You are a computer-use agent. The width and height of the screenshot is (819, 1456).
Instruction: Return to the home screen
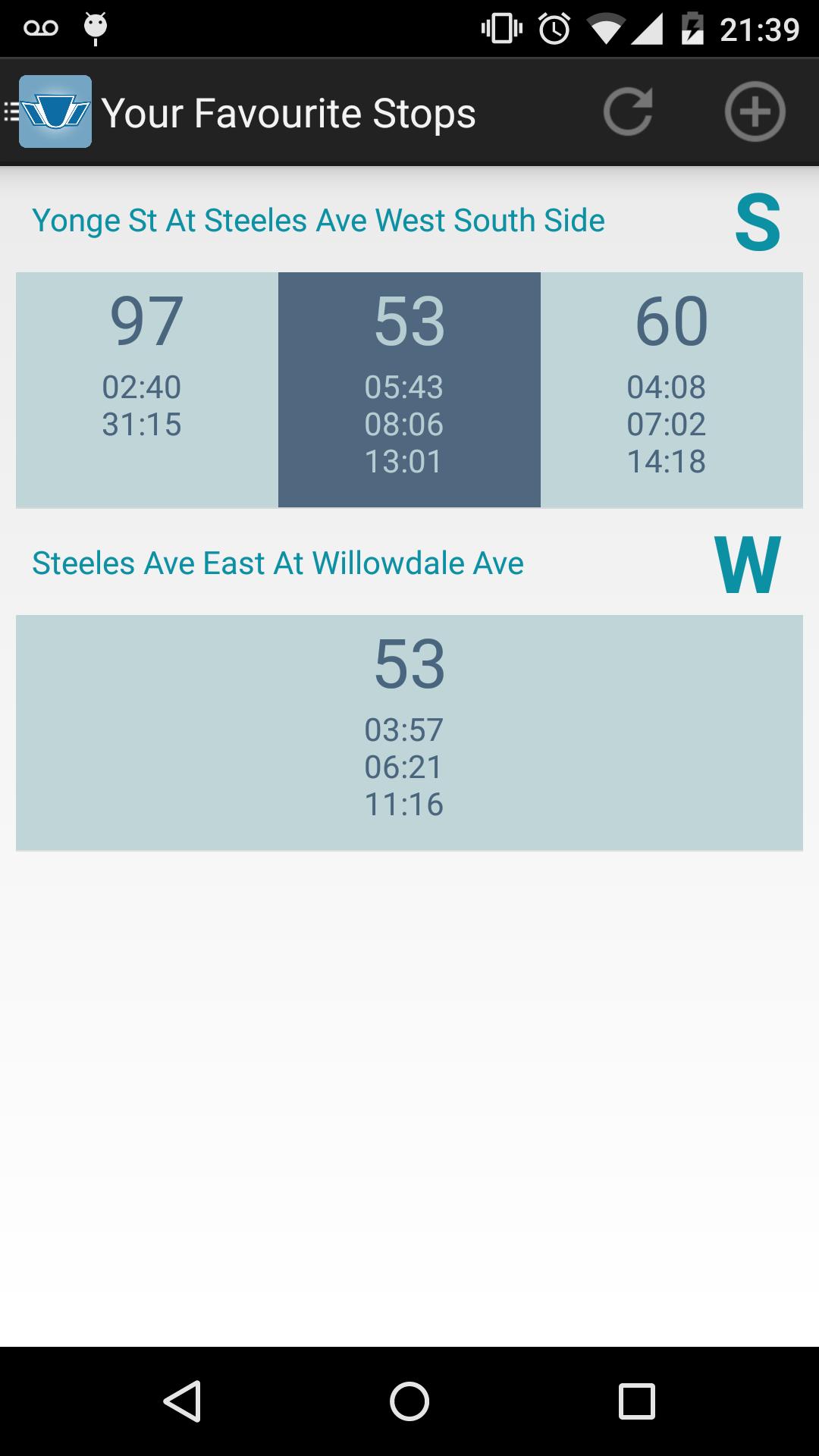(x=409, y=1401)
